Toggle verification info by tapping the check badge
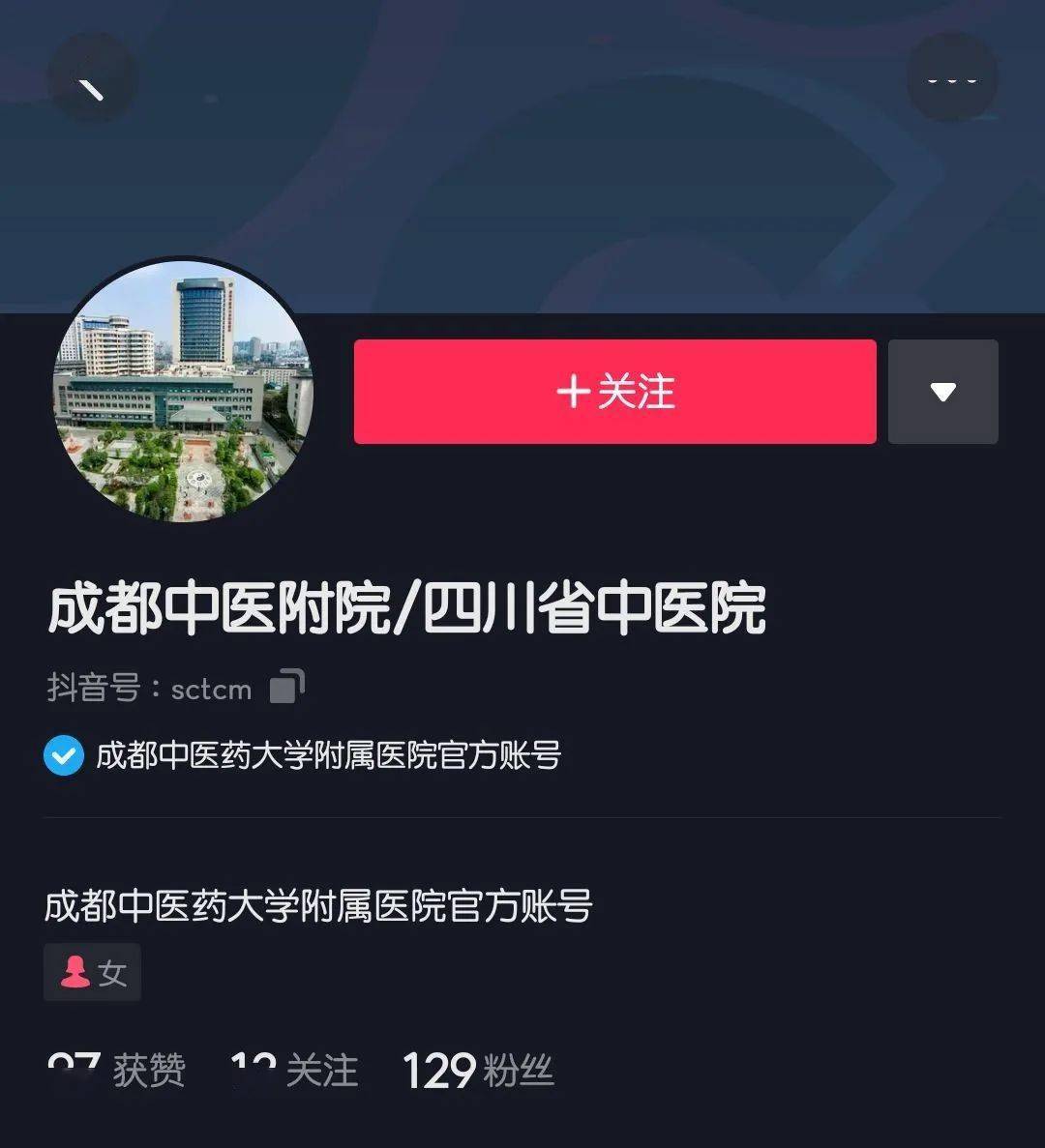The width and height of the screenshot is (1045, 1148). [x=63, y=755]
